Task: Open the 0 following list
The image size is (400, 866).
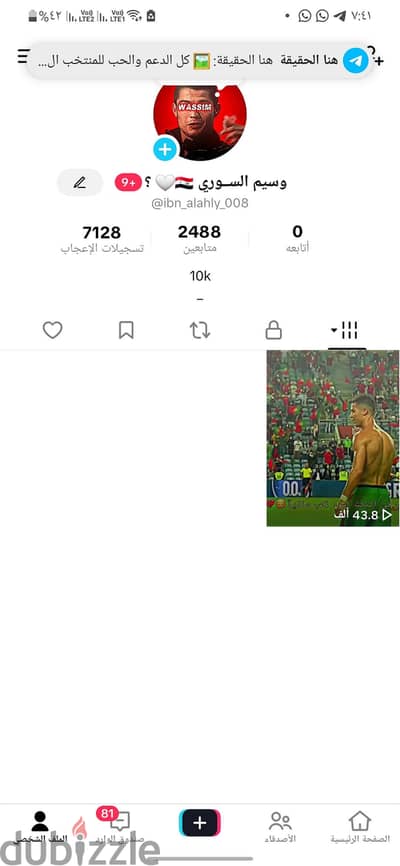Action: click(298, 239)
